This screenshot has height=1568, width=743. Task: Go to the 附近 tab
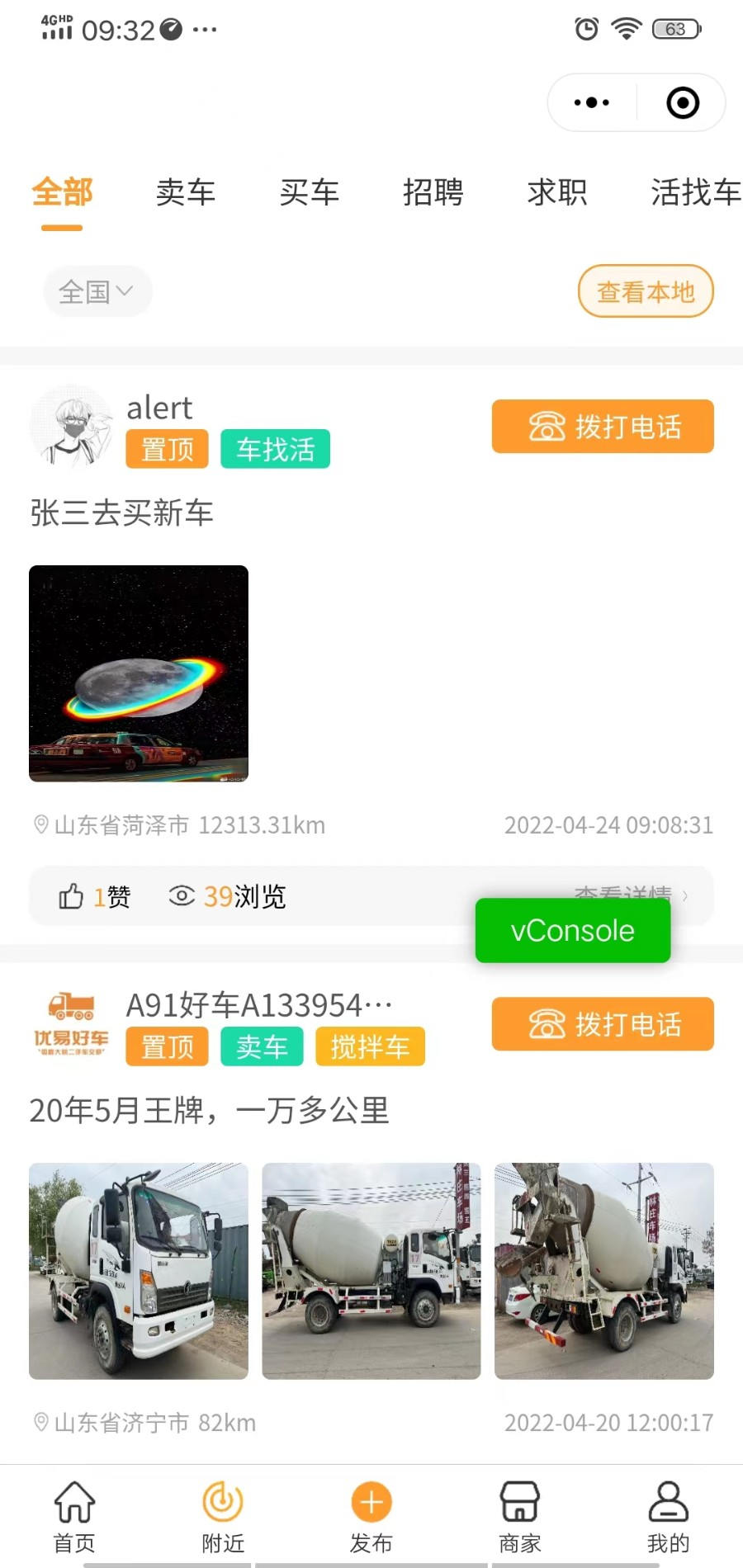click(x=223, y=1517)
